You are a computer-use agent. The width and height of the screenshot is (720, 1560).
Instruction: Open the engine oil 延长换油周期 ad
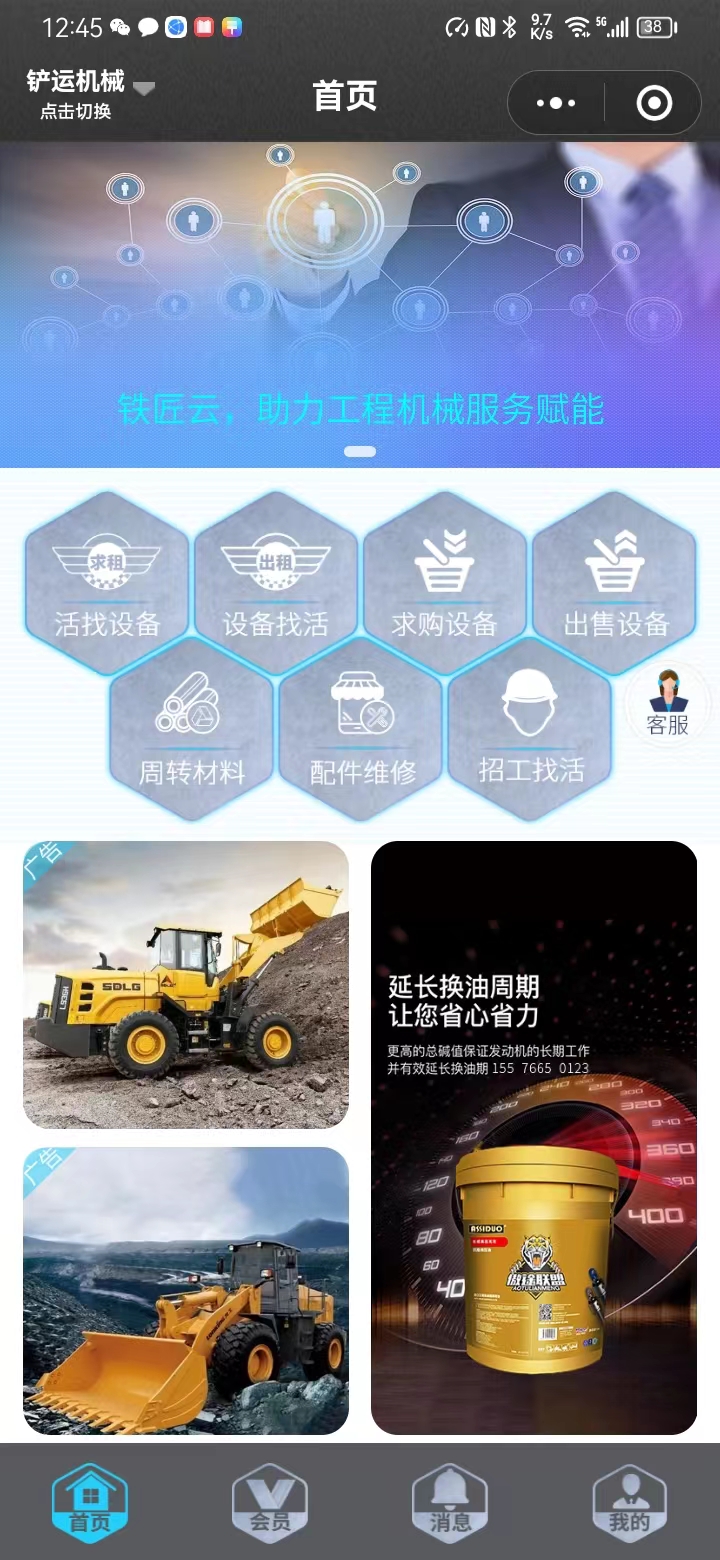[534, 1138]
